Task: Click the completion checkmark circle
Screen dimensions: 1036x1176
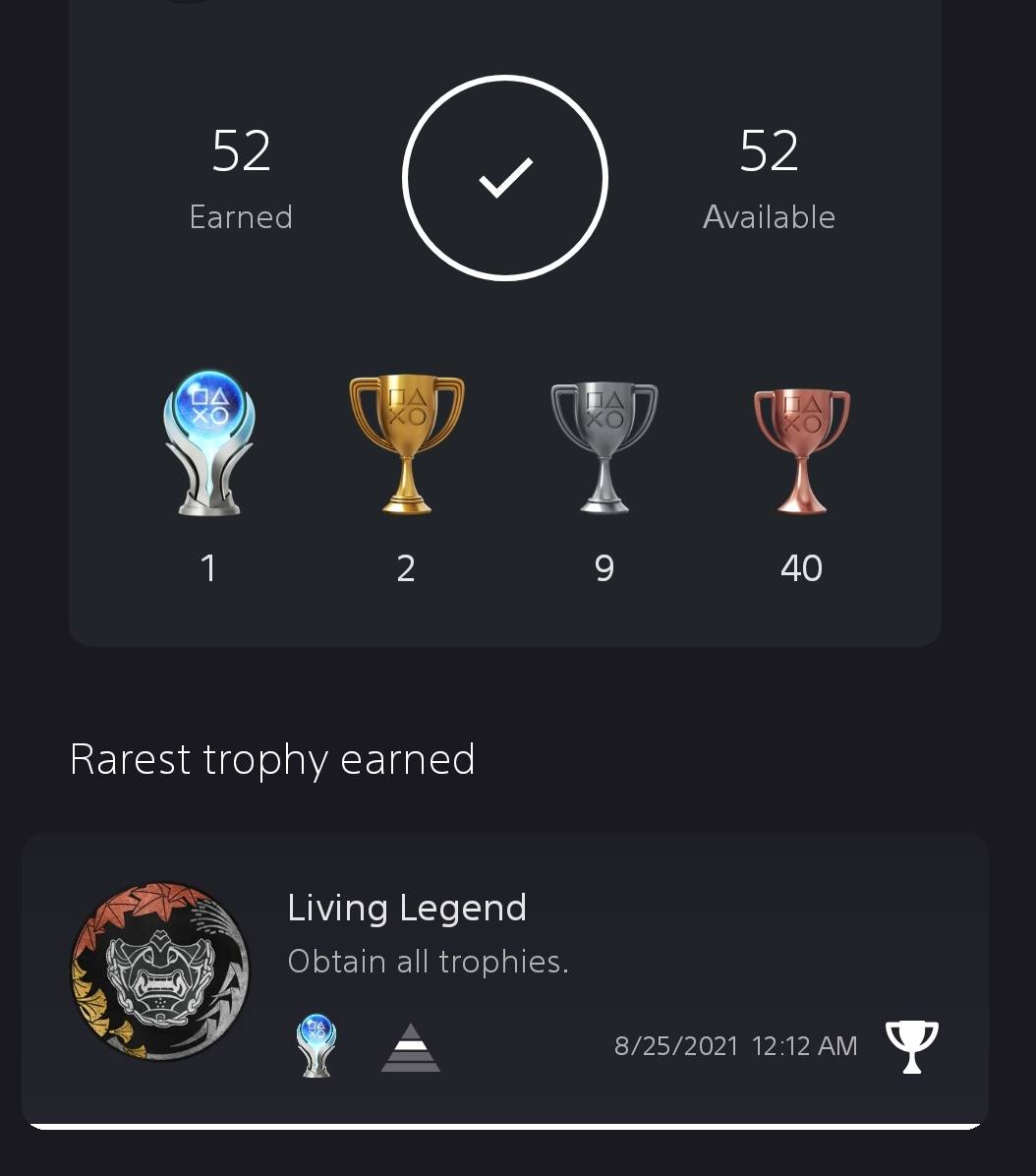Action: pos(505,177)
